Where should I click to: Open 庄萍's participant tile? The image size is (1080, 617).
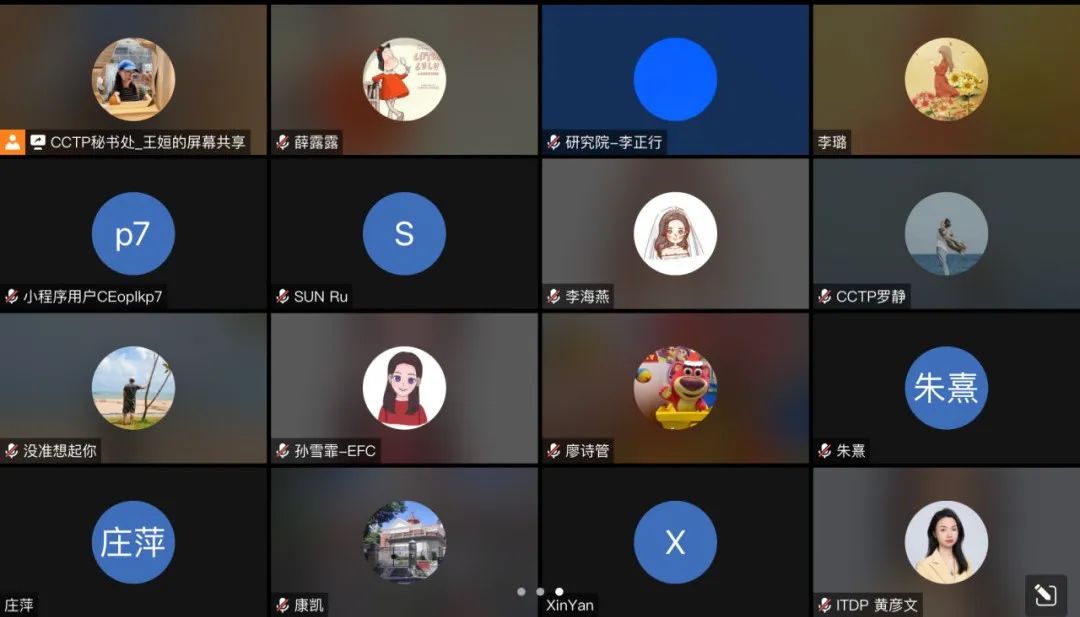[133, 542]
